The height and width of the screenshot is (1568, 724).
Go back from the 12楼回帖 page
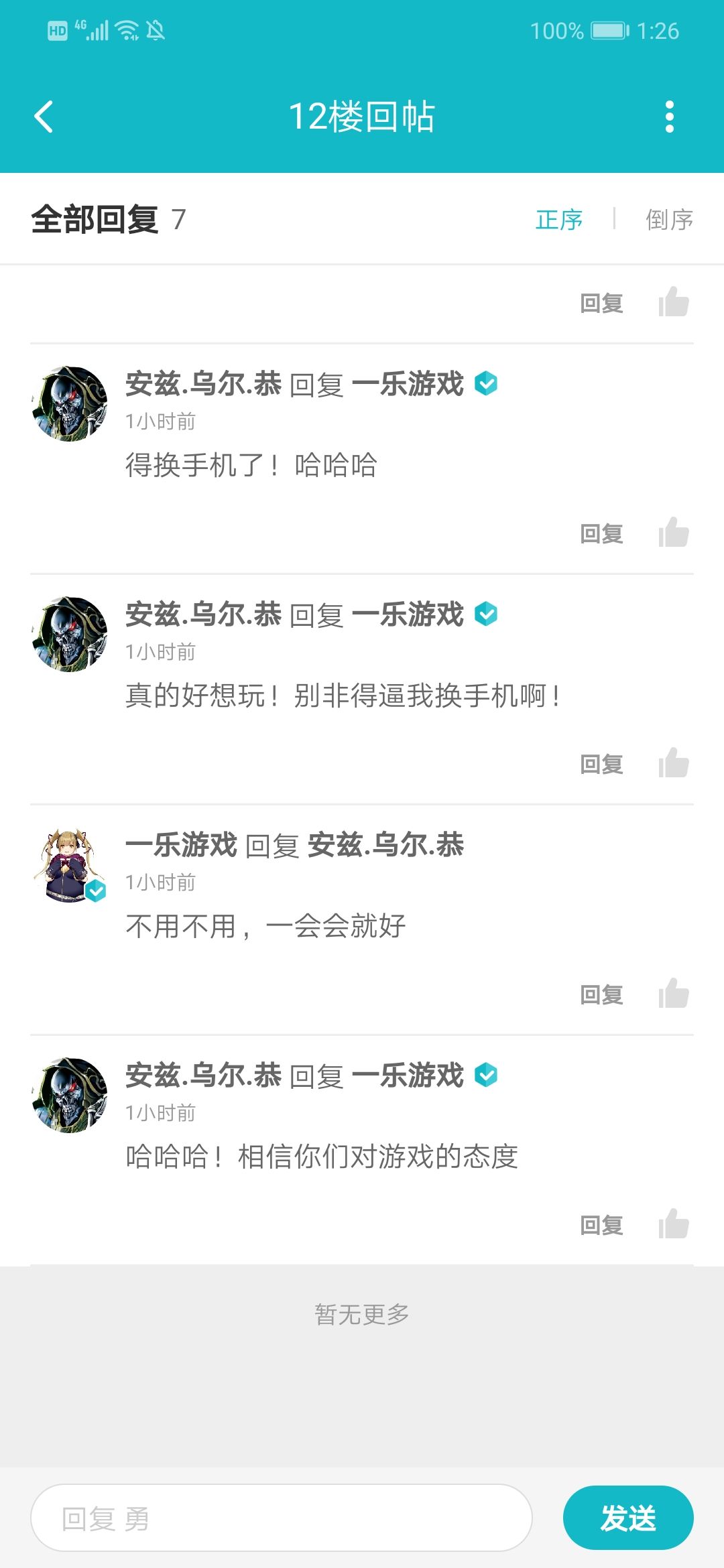click(44, 117)
